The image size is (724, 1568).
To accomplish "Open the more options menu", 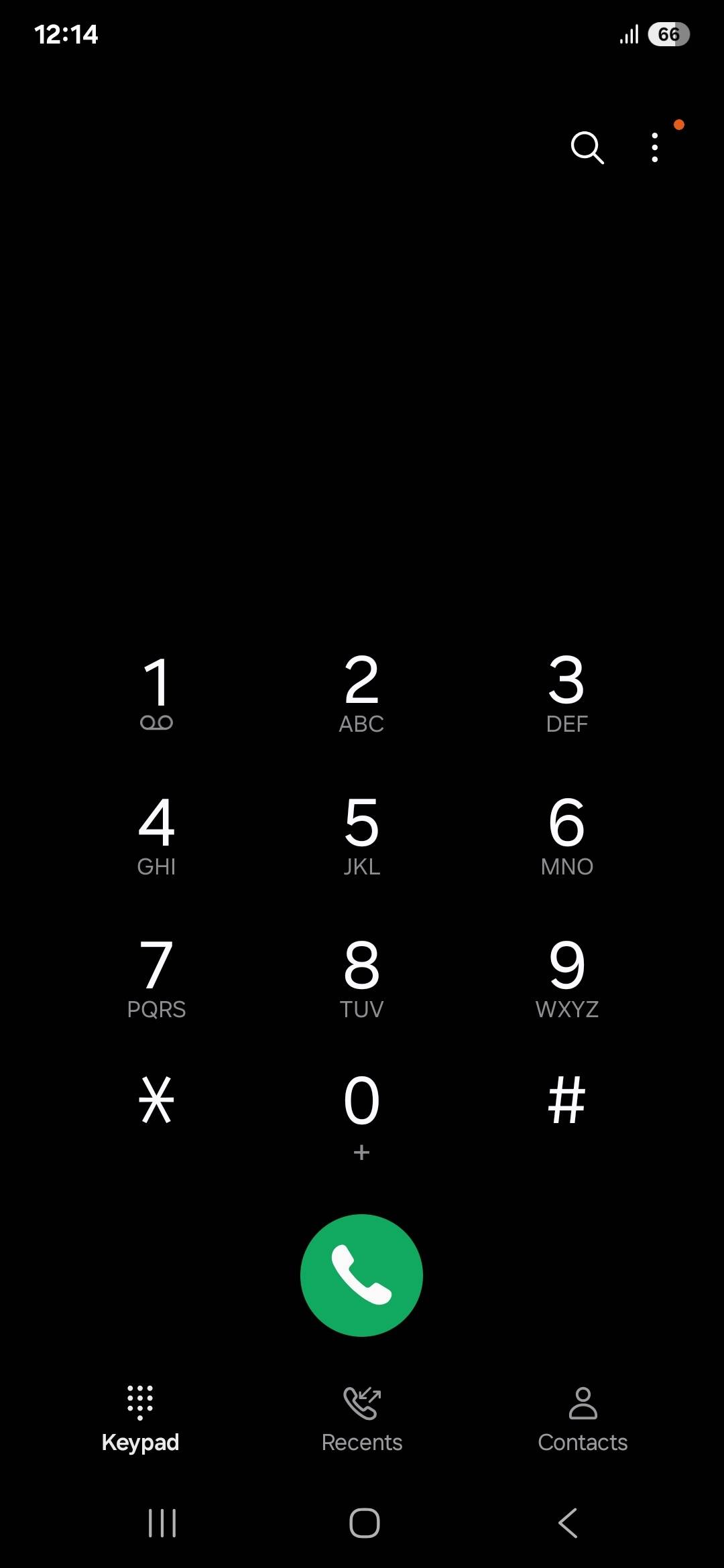I will tap(655, 147).
